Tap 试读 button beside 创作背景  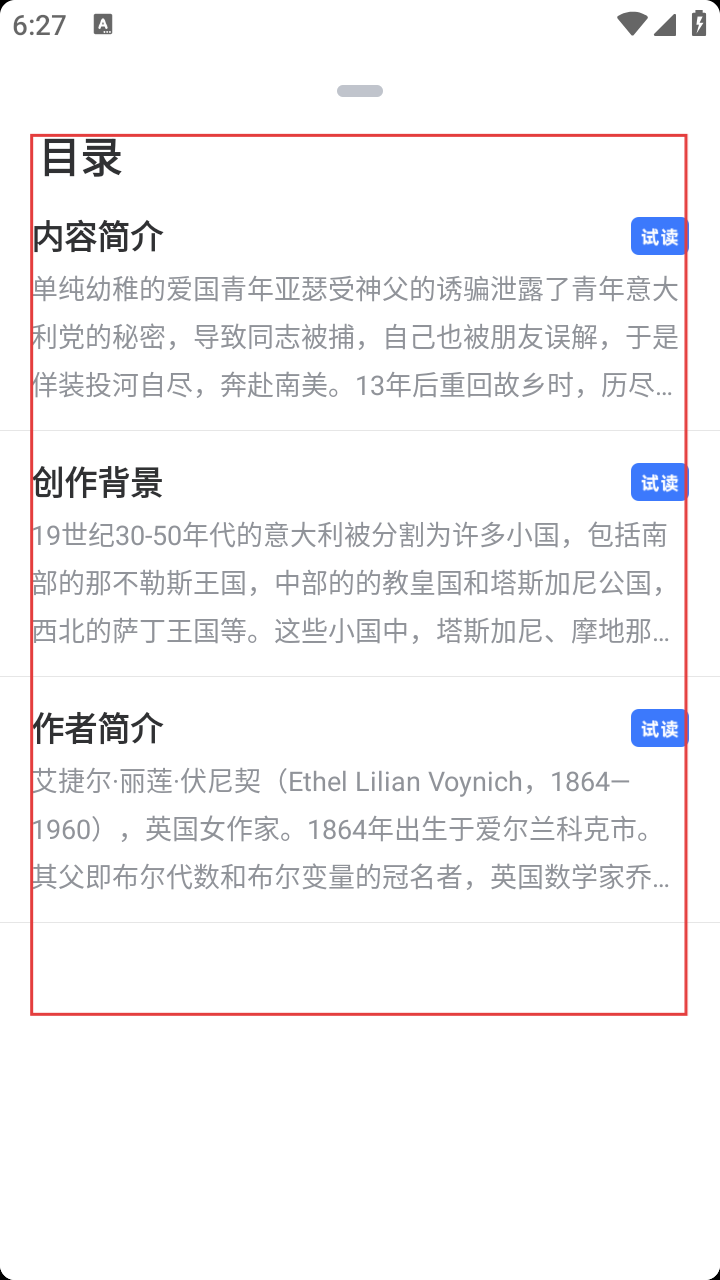pyautogui.click(x=659, y=483)
